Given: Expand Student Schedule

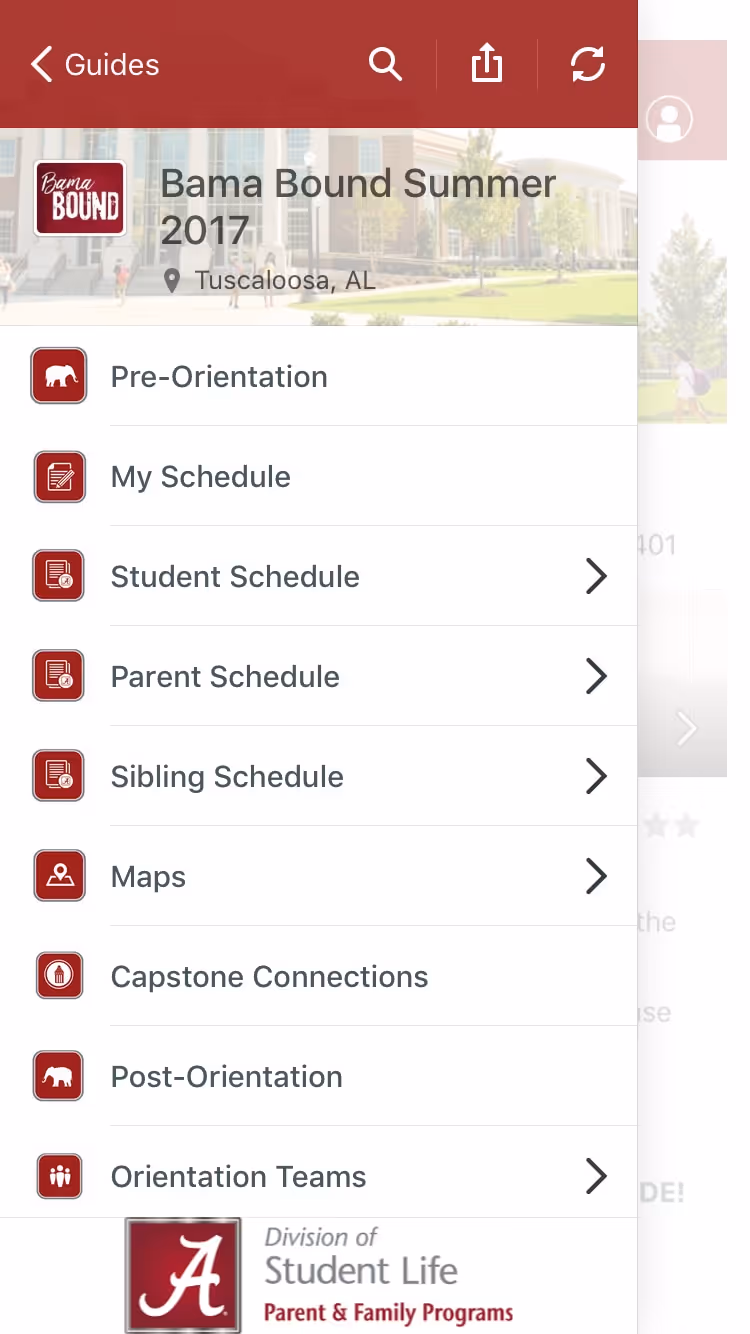Looking at the screenshot, I should point(319,576).
